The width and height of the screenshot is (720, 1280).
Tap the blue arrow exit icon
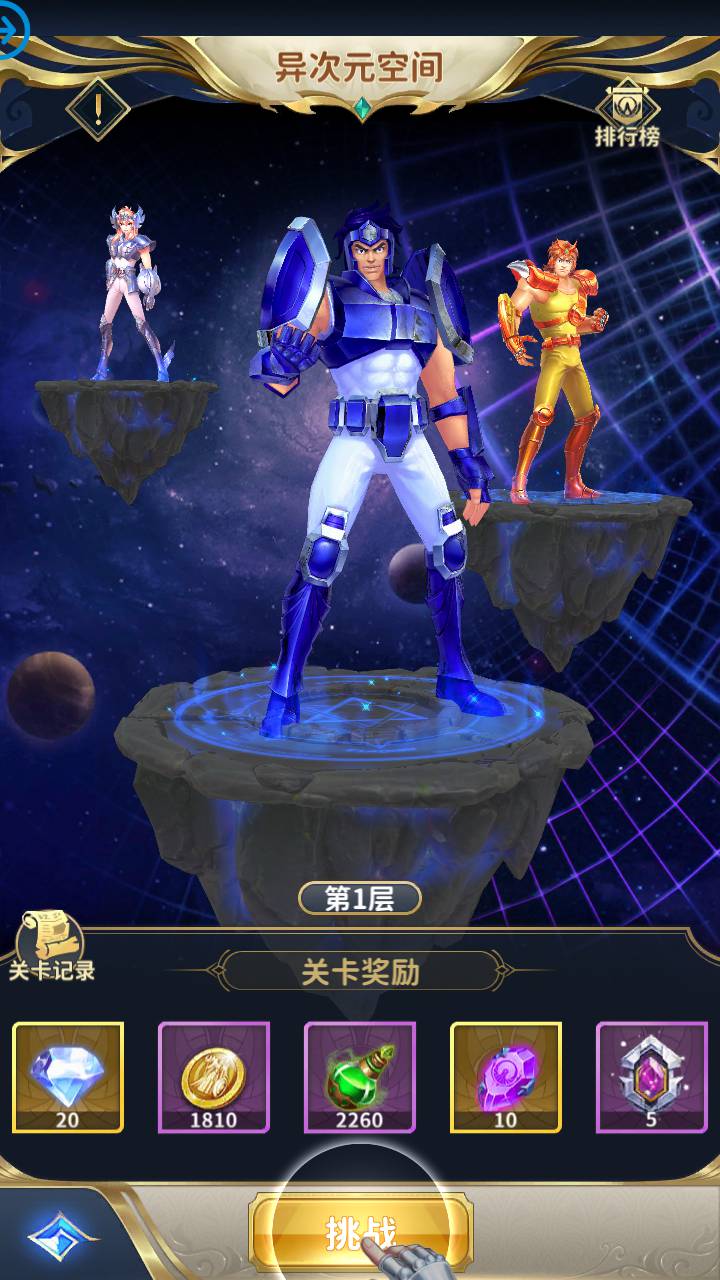[x=12, y=32]
